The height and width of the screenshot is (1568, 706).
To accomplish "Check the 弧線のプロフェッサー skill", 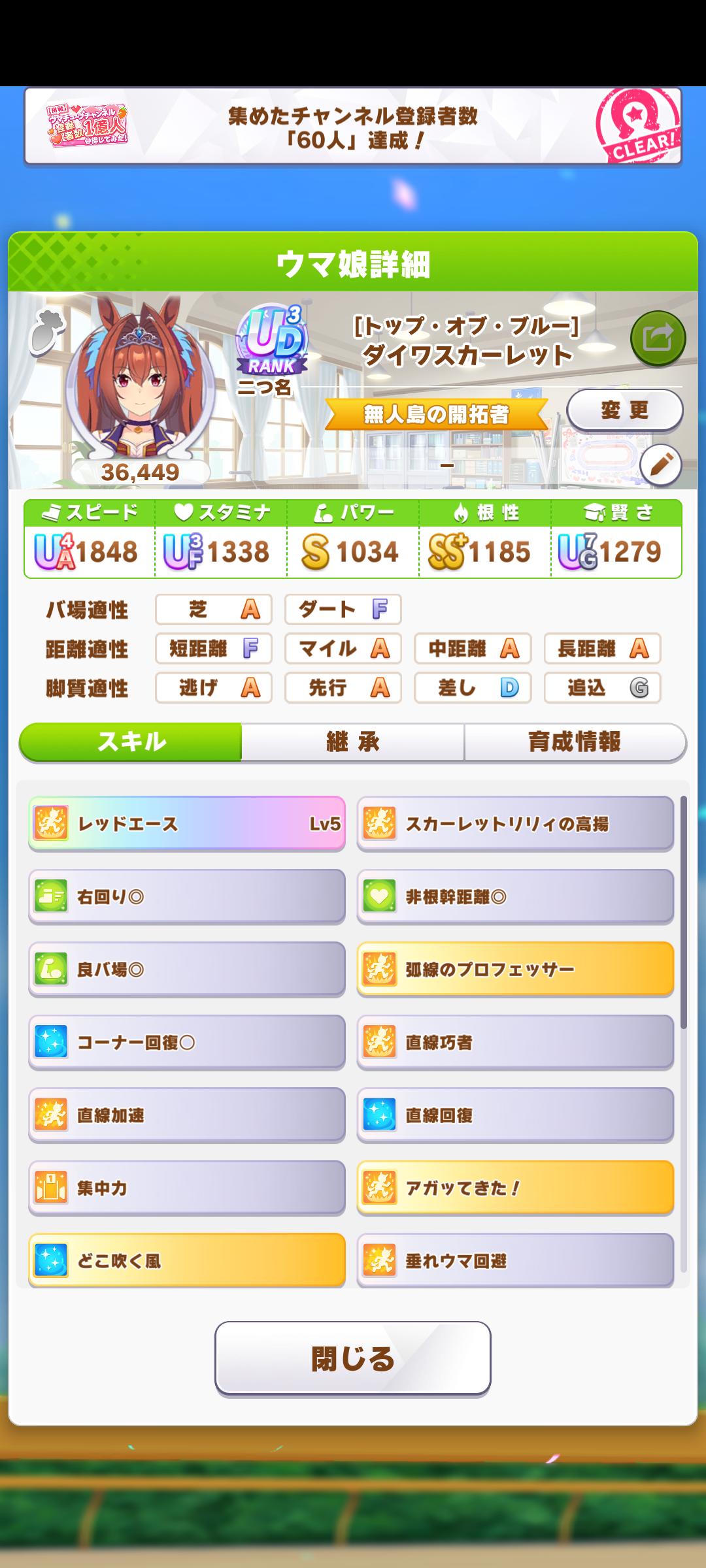I will point(515,970).
